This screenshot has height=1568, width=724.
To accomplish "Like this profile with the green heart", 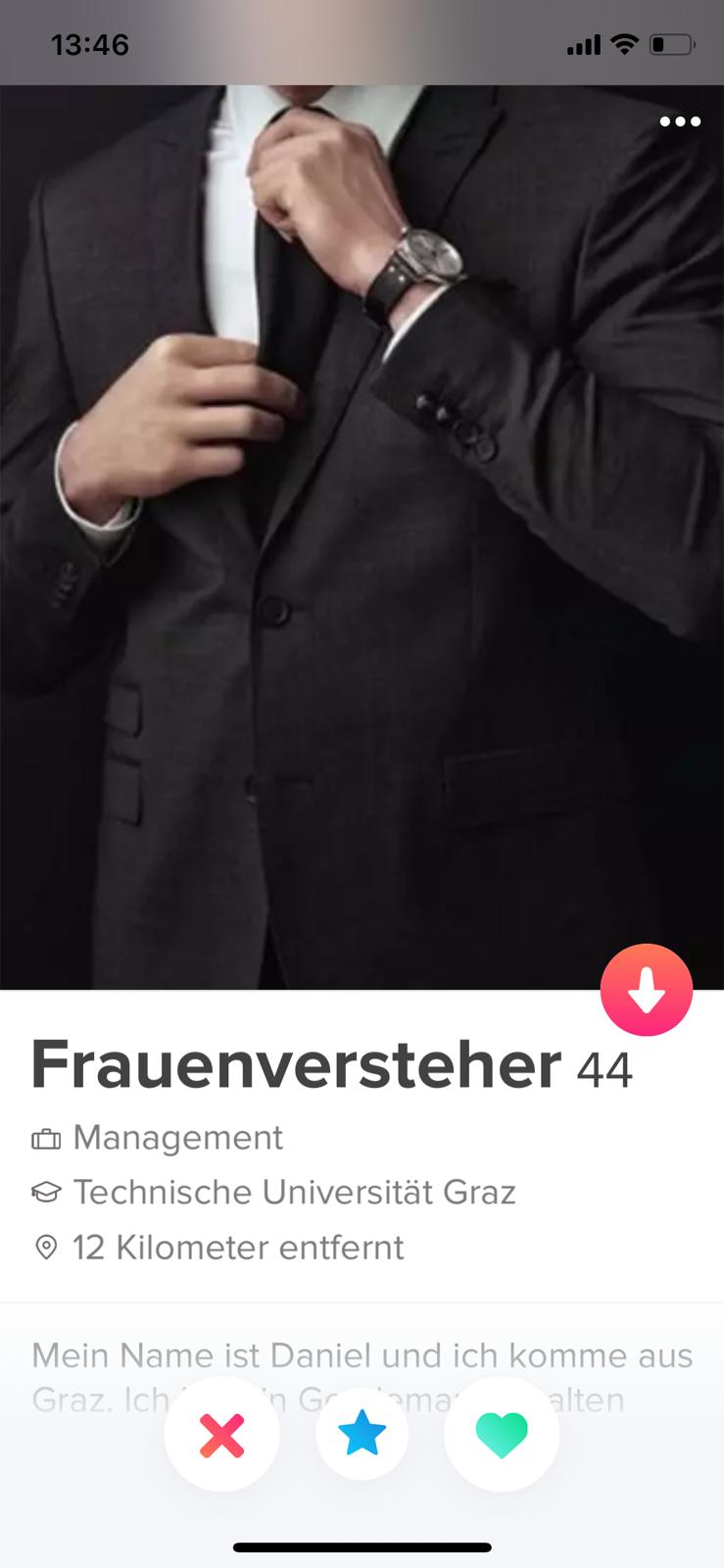I will (x=502, y=1435).
